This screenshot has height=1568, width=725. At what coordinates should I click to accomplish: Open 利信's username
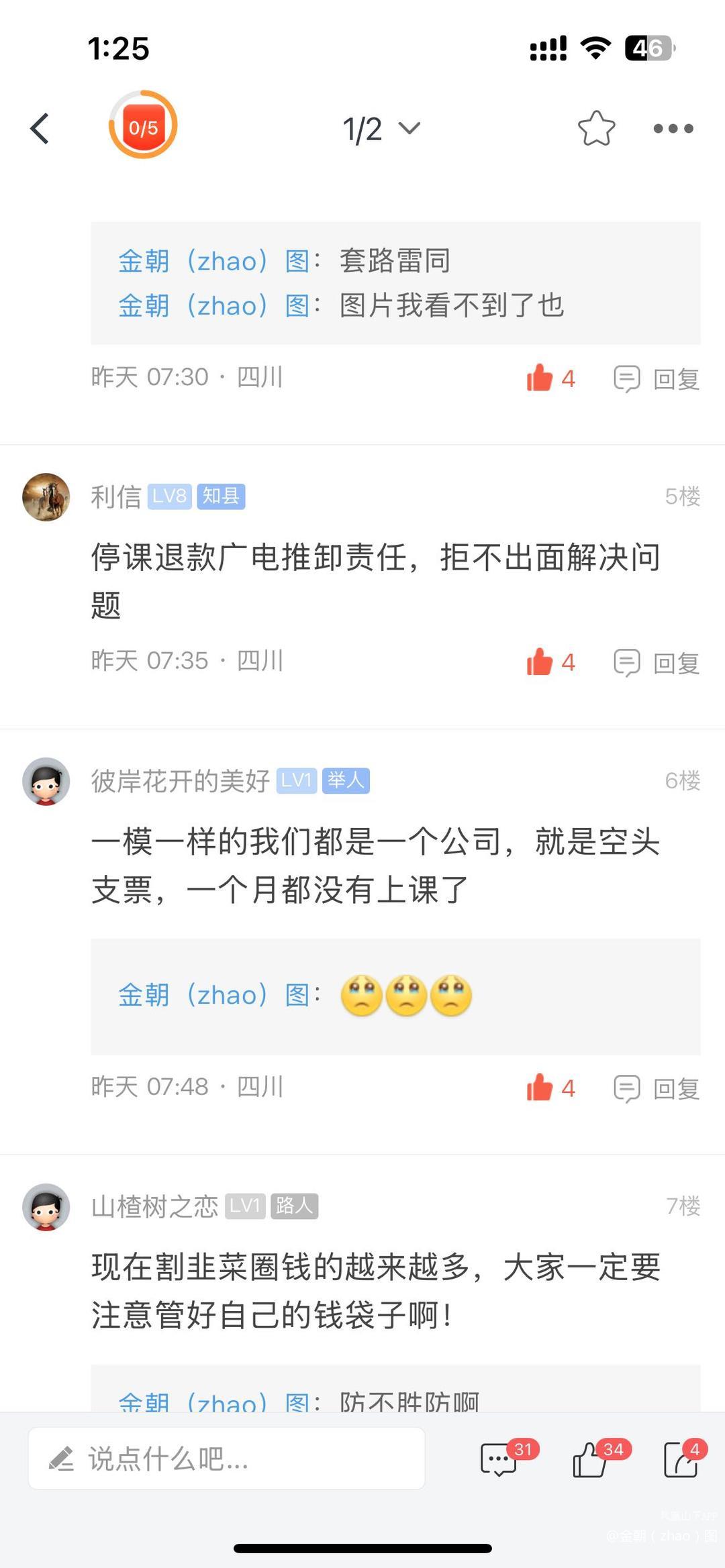click(116, 496)
